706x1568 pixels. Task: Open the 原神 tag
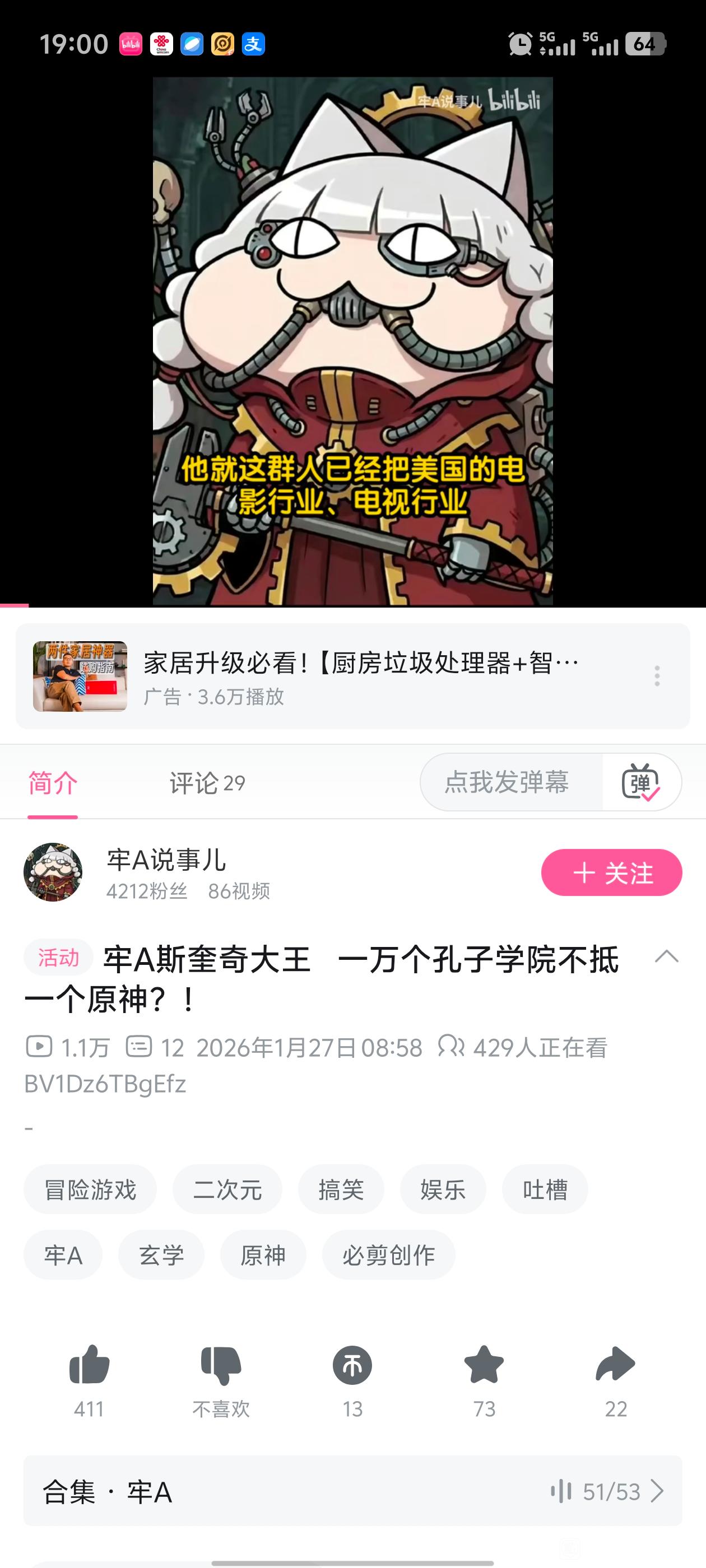[263, 1254]
